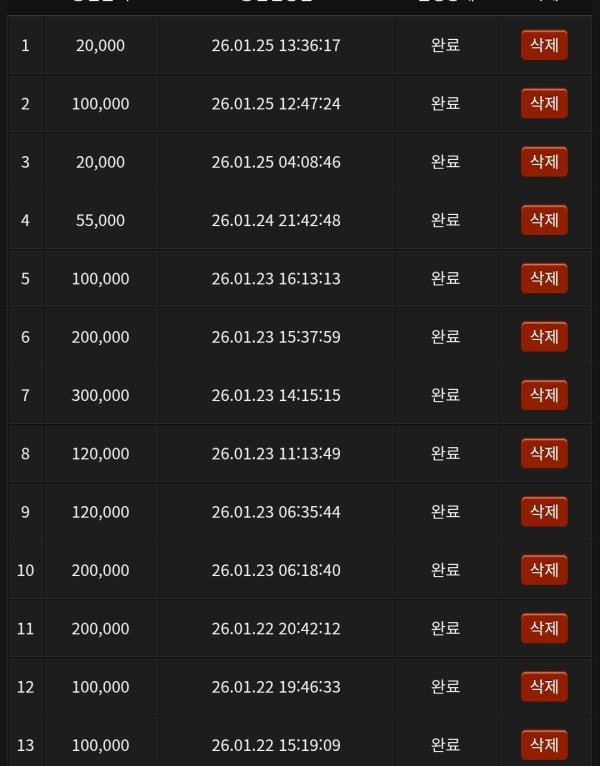
Task: Delete row 1 dated 26.01.25 13:36:17
Action: coord(544,45)
